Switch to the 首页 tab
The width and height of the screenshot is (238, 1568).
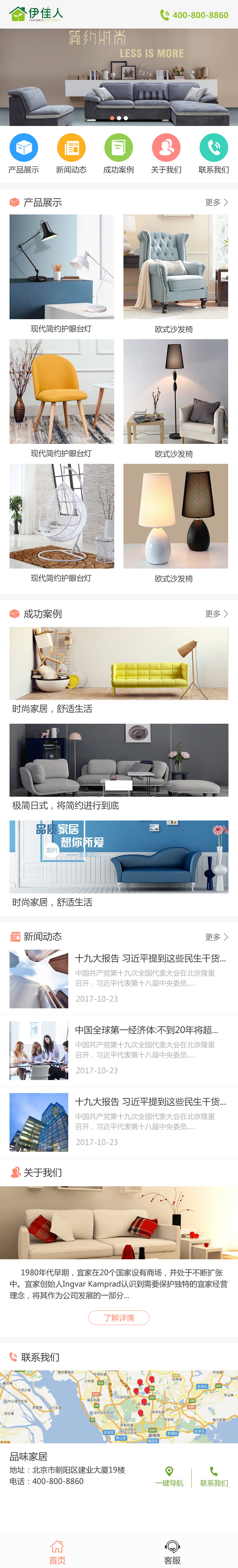tap(57, 1551)
